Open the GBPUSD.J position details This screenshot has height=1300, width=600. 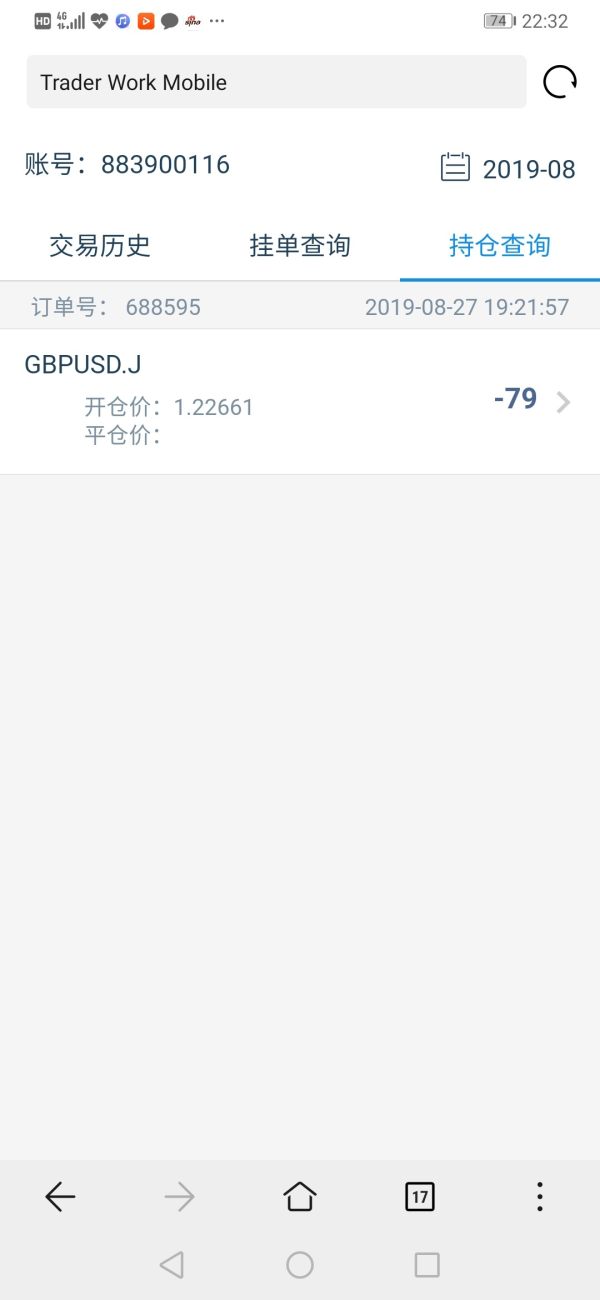click(300, 402)
